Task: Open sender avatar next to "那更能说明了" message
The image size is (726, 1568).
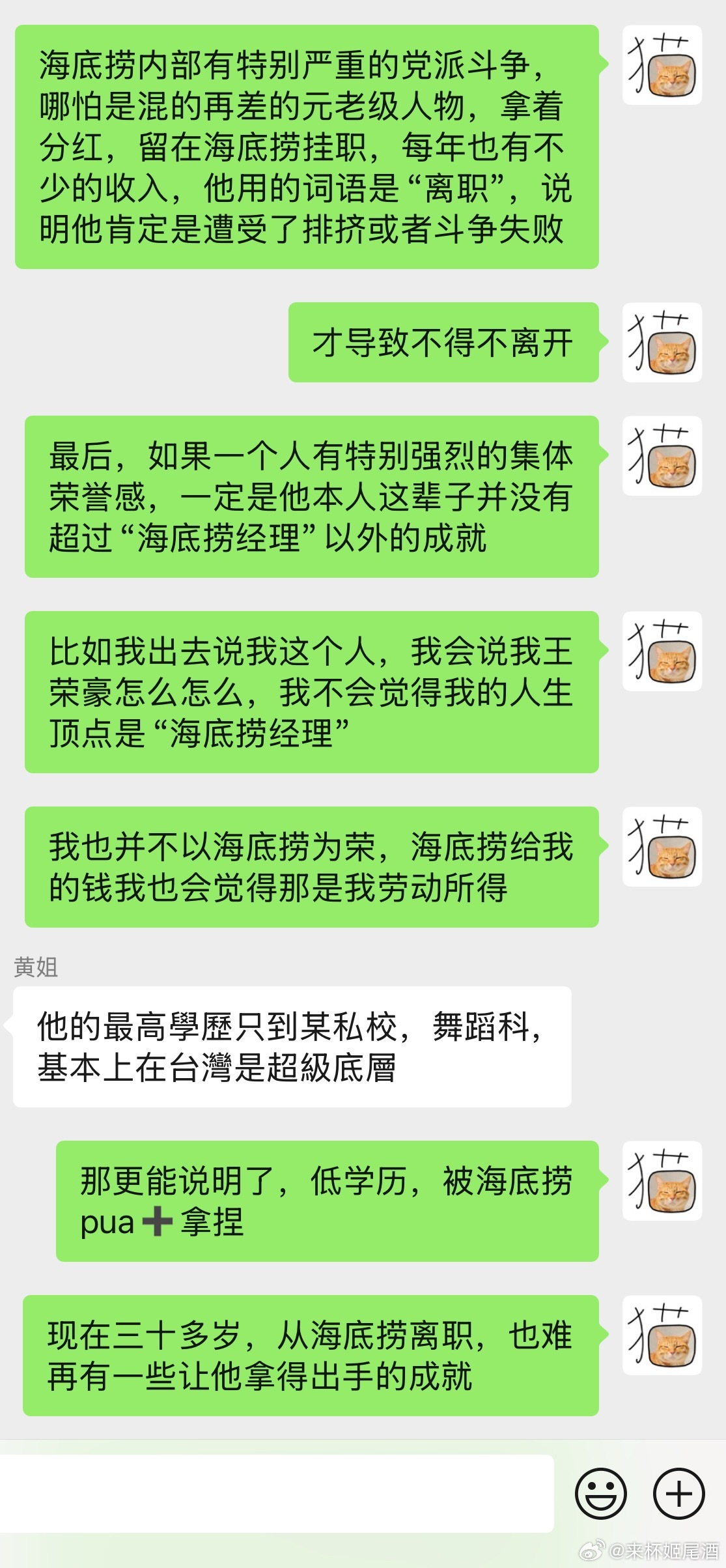Action: coord(662,1180)
